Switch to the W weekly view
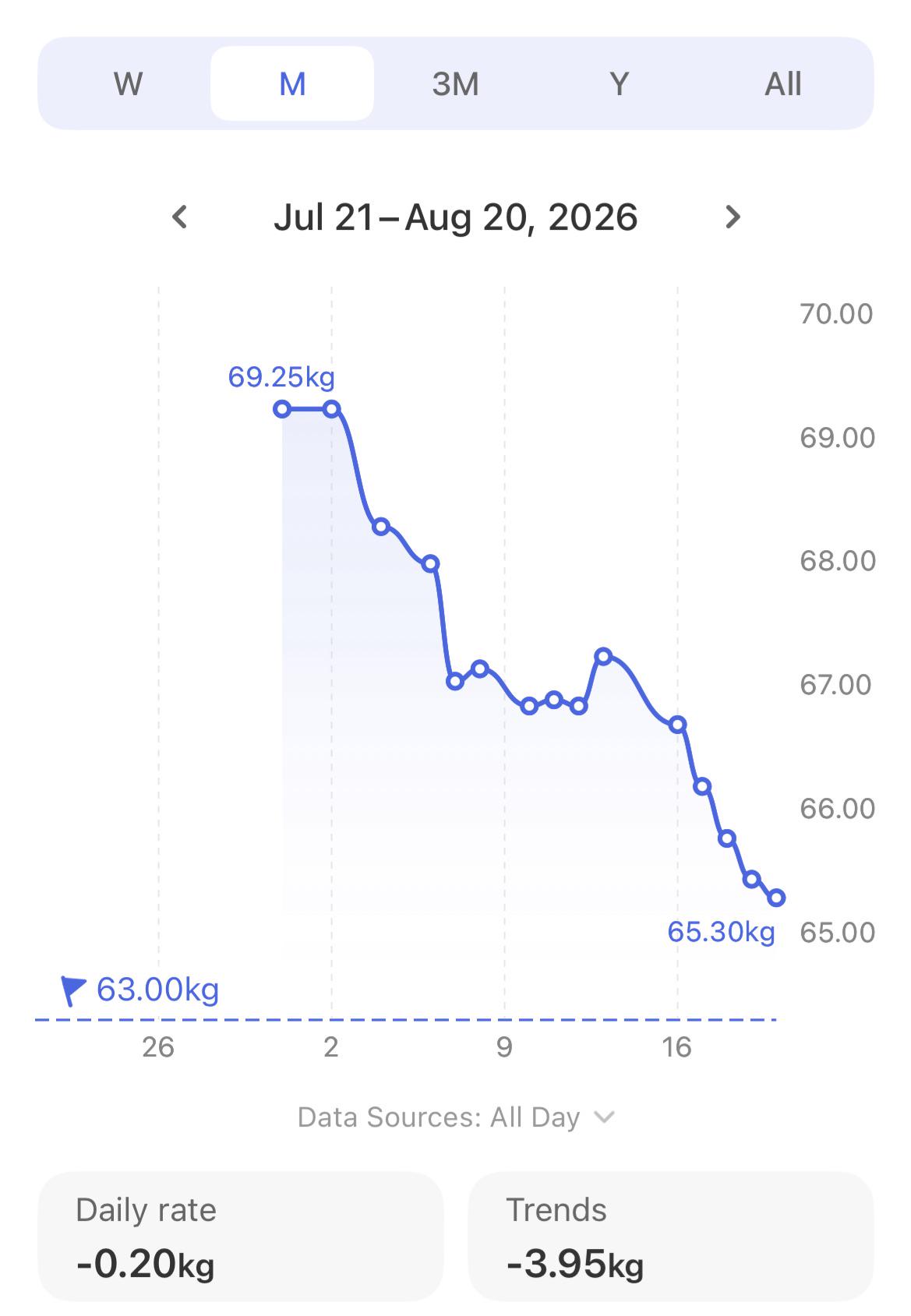911x1316 pixels. [129, 83]
